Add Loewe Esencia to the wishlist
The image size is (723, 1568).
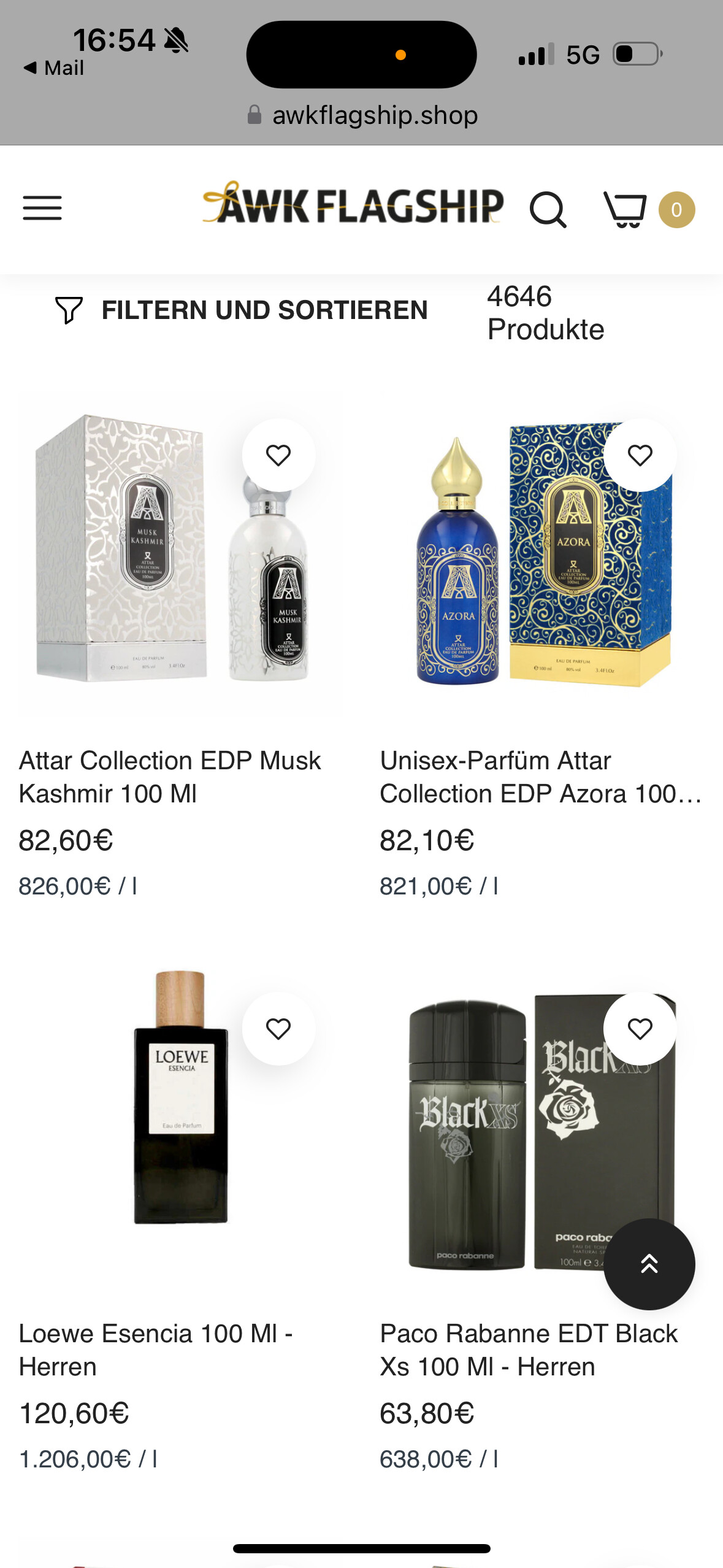pos(278,1029)
